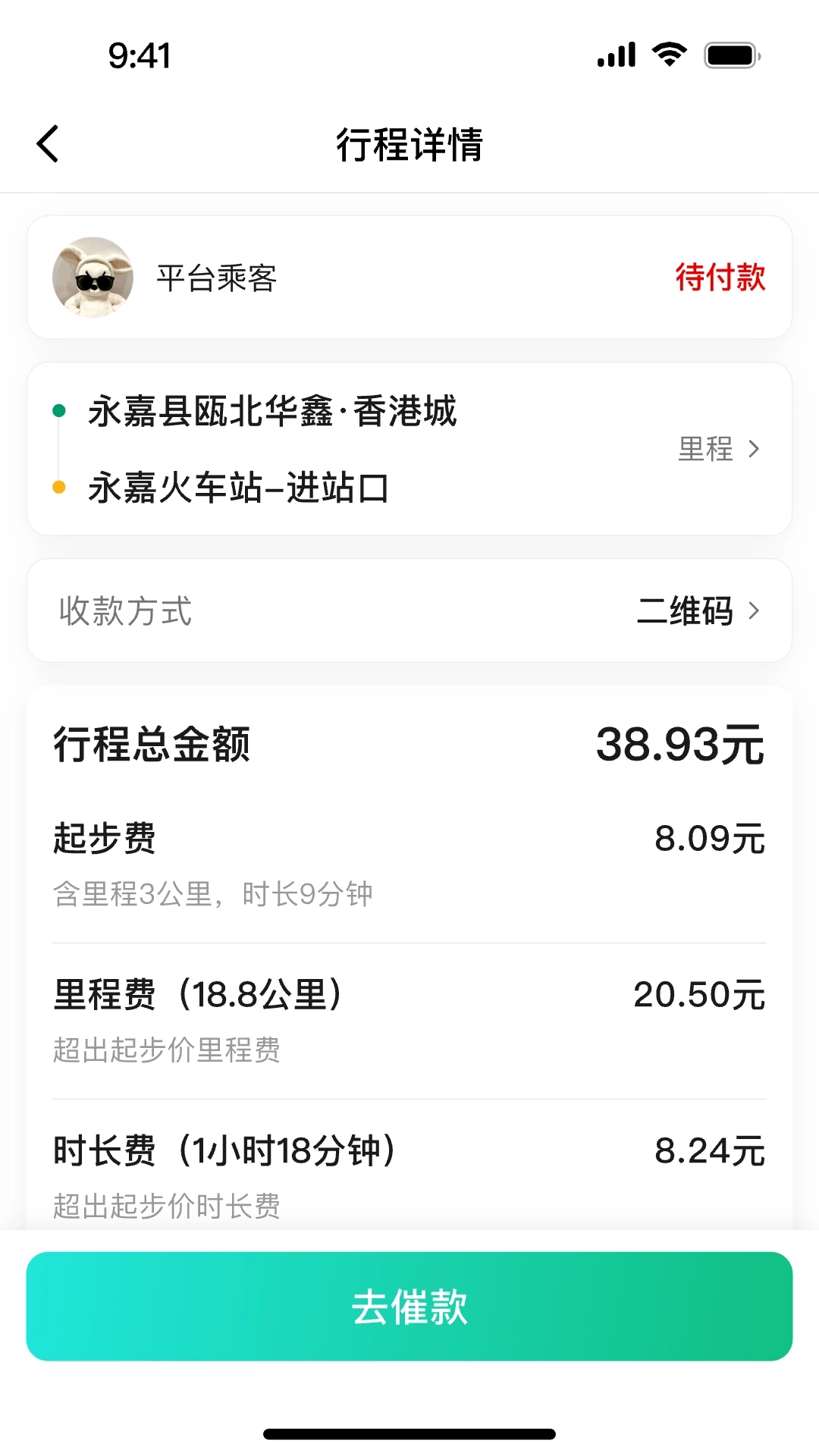The image size is (819, 1456).
Task: Expand the passenger info card
Action: (x=409, y=277)
